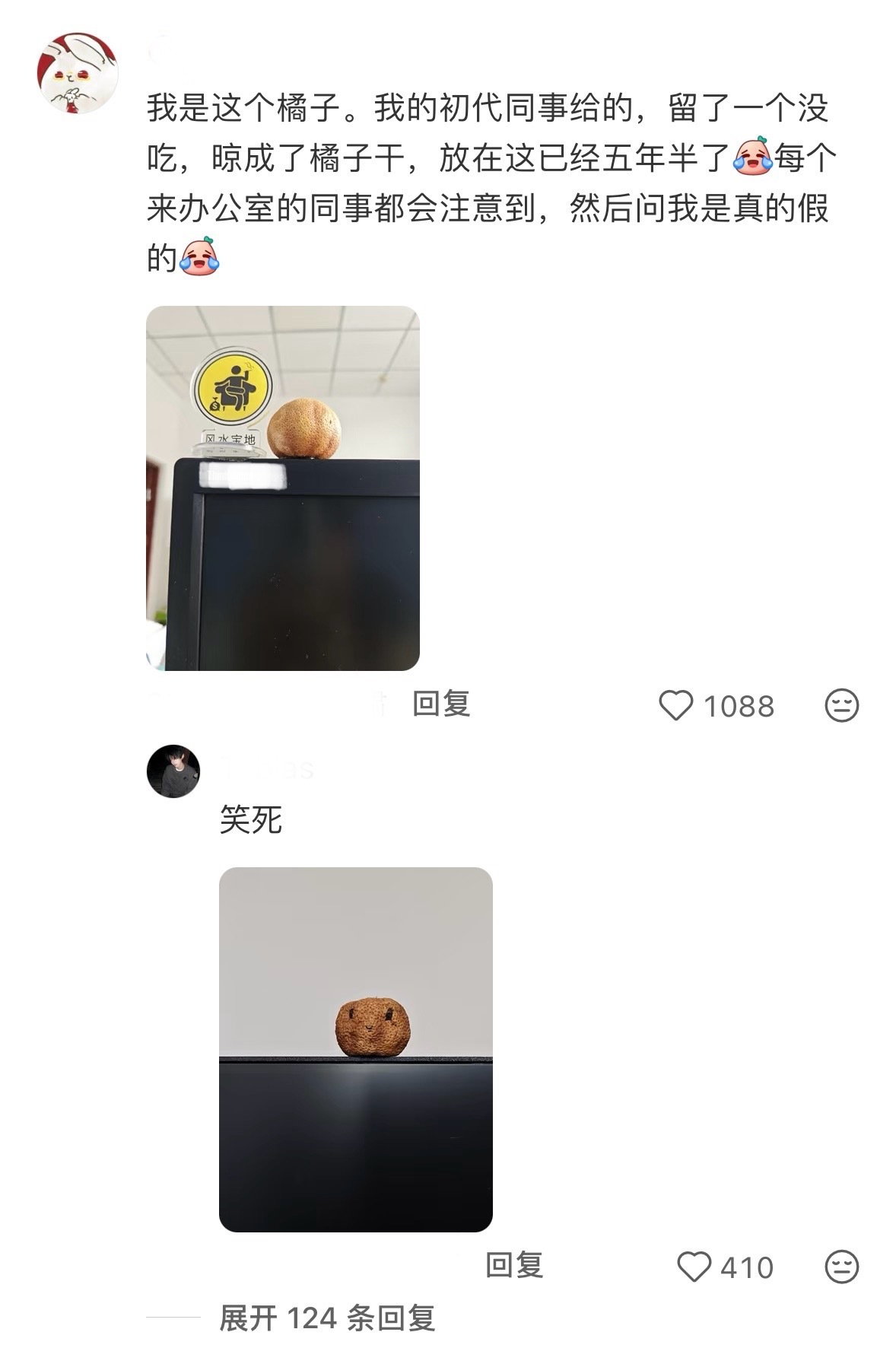Image resolution: width=896 pixels, height=1364 pixels.
Task: Dislike the 笑死 reply with the unamused face
Action: point(841,1267)
